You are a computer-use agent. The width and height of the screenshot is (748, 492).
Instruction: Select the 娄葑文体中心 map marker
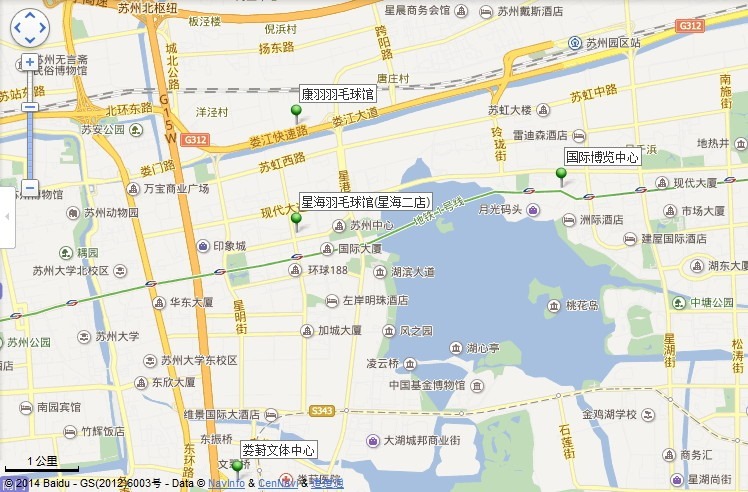(237, 467)
